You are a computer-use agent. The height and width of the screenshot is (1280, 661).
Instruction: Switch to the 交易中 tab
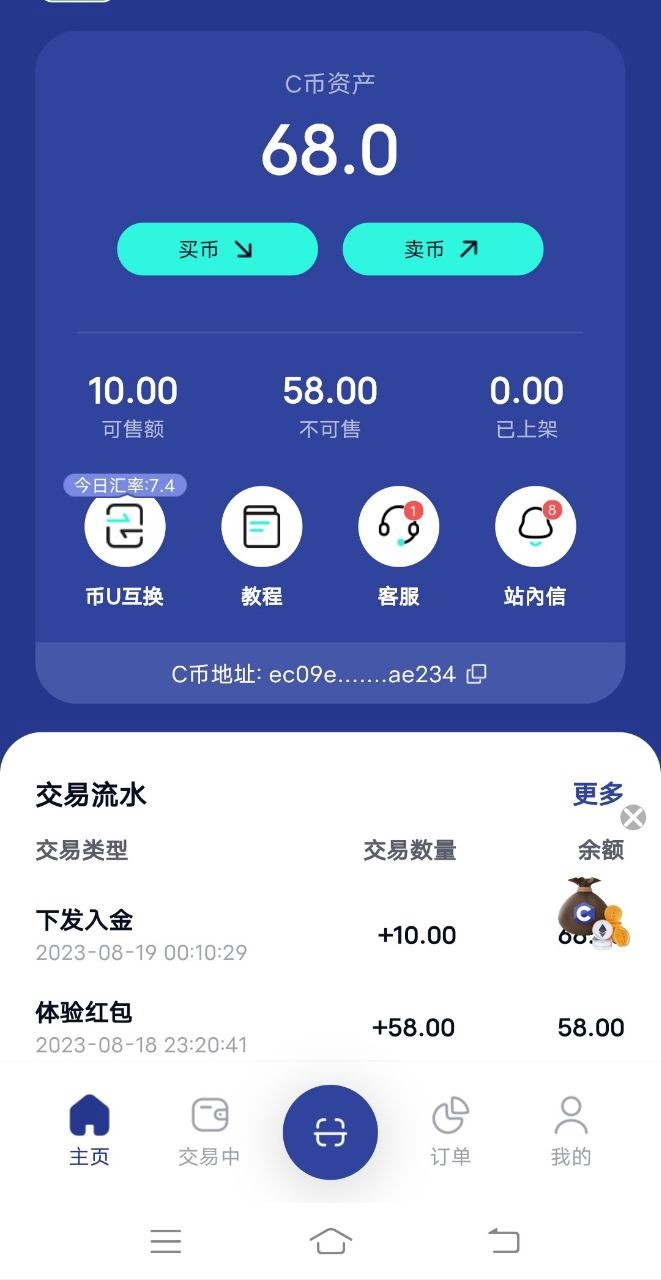tap(209, 1130)
